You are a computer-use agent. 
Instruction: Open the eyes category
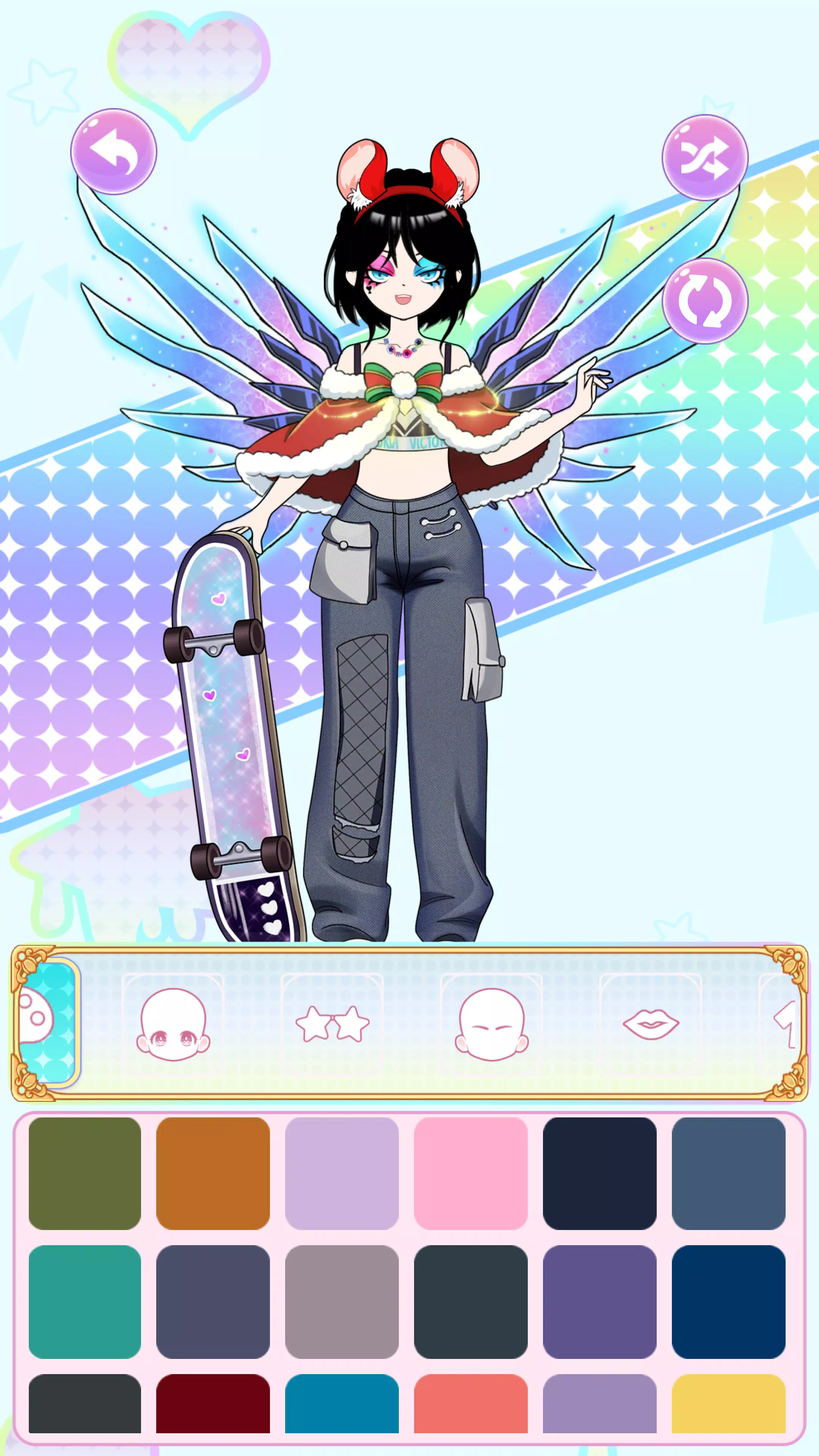pyautogui.click(x=173, y=1024)
